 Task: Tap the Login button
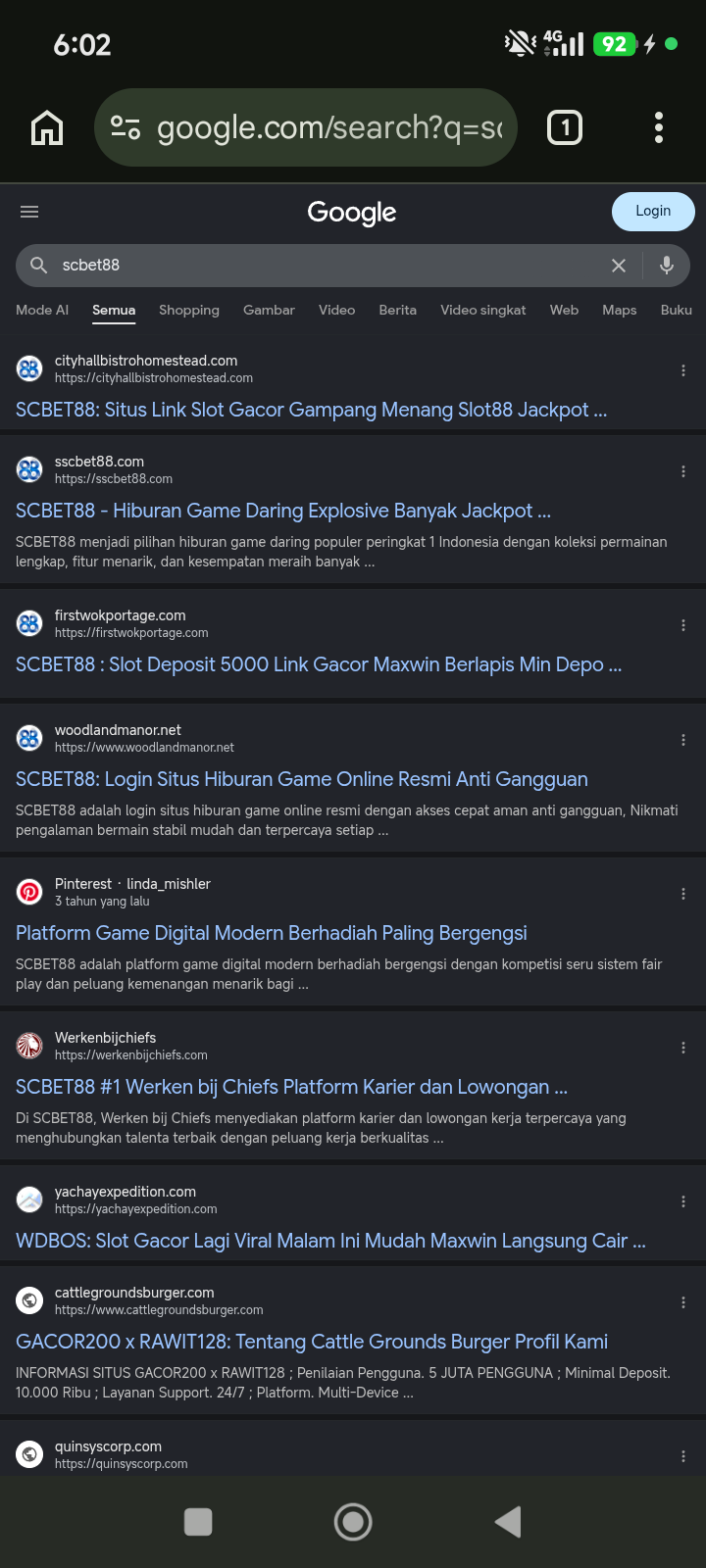653,212
